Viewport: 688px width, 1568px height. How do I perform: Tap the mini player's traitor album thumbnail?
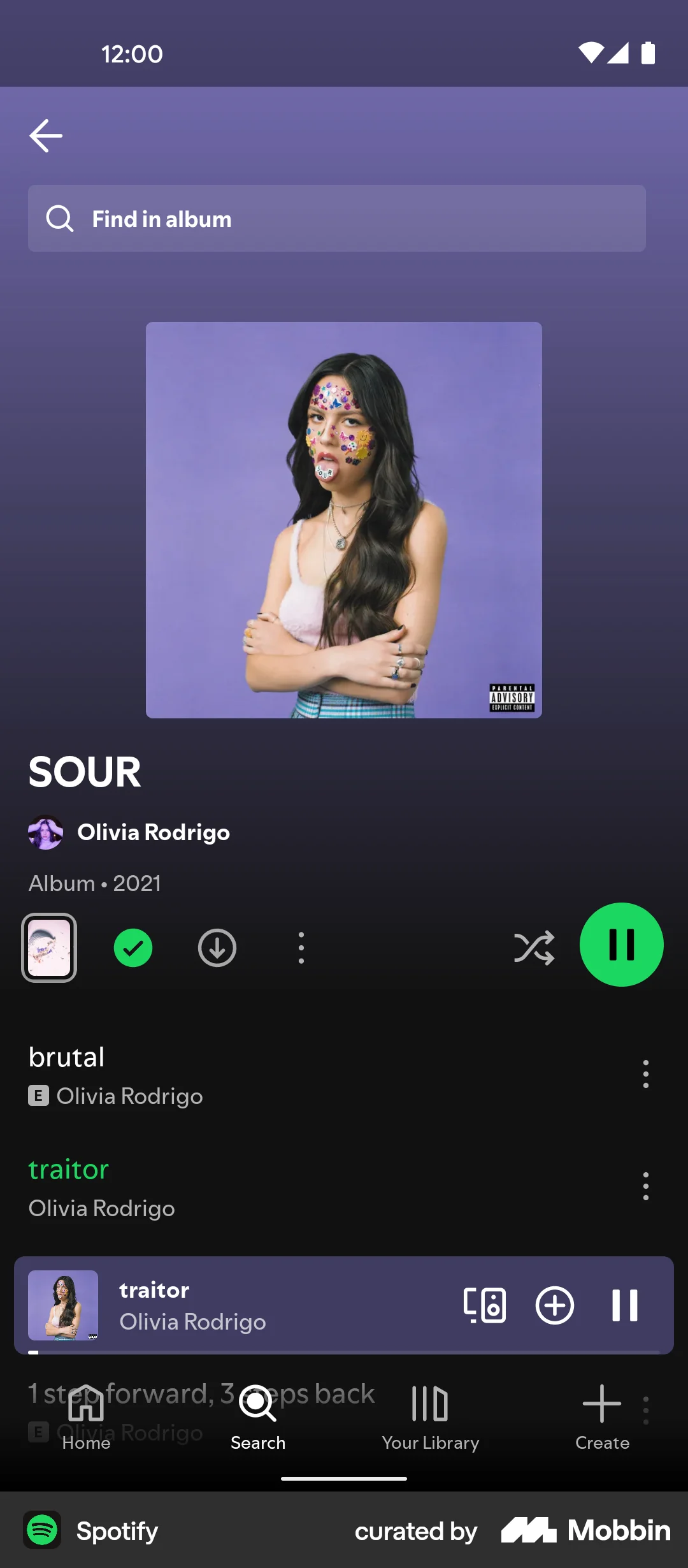(x=64, y=1305)
